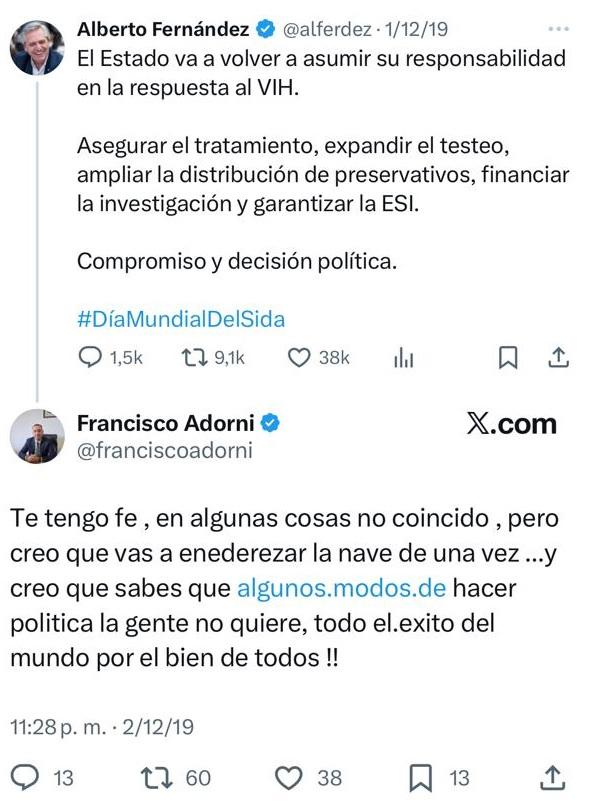This screenshot has height=807, width=610.
Task: Bookmark Alberto Fernández's tweet
Action: coord(508,357)
